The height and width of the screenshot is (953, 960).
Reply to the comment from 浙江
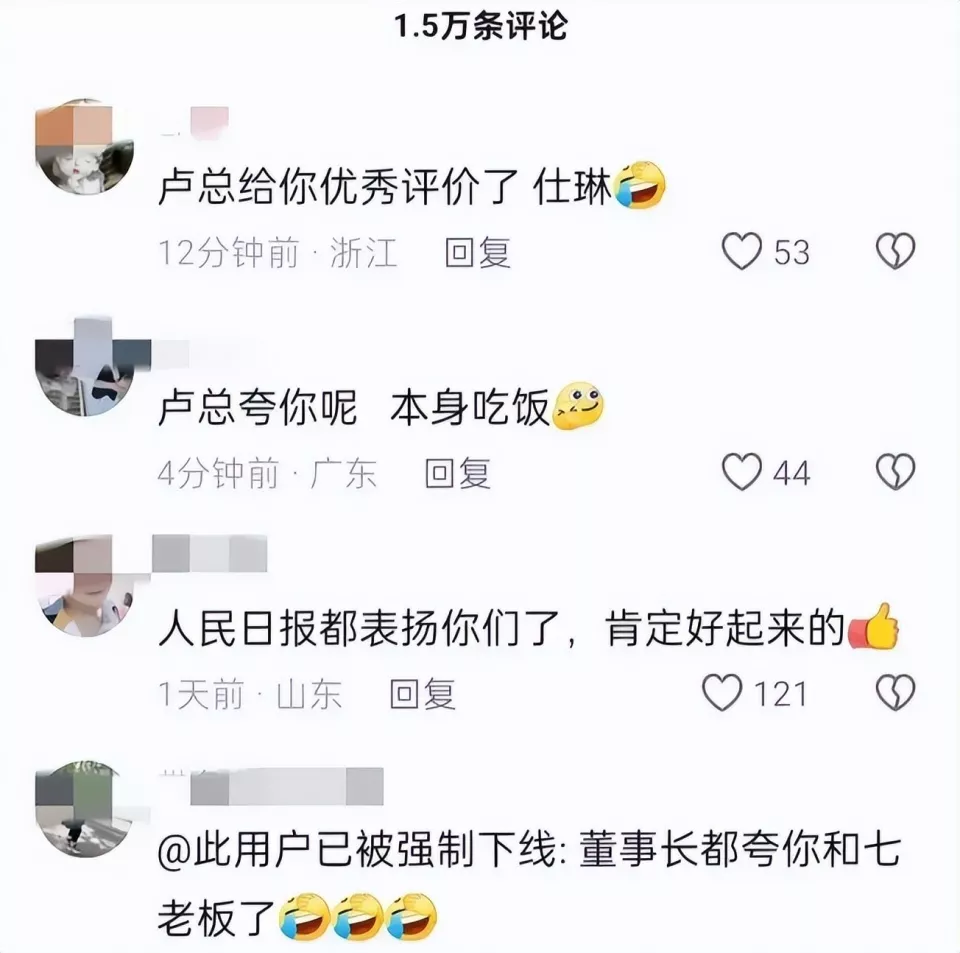[x=477, y=253]
